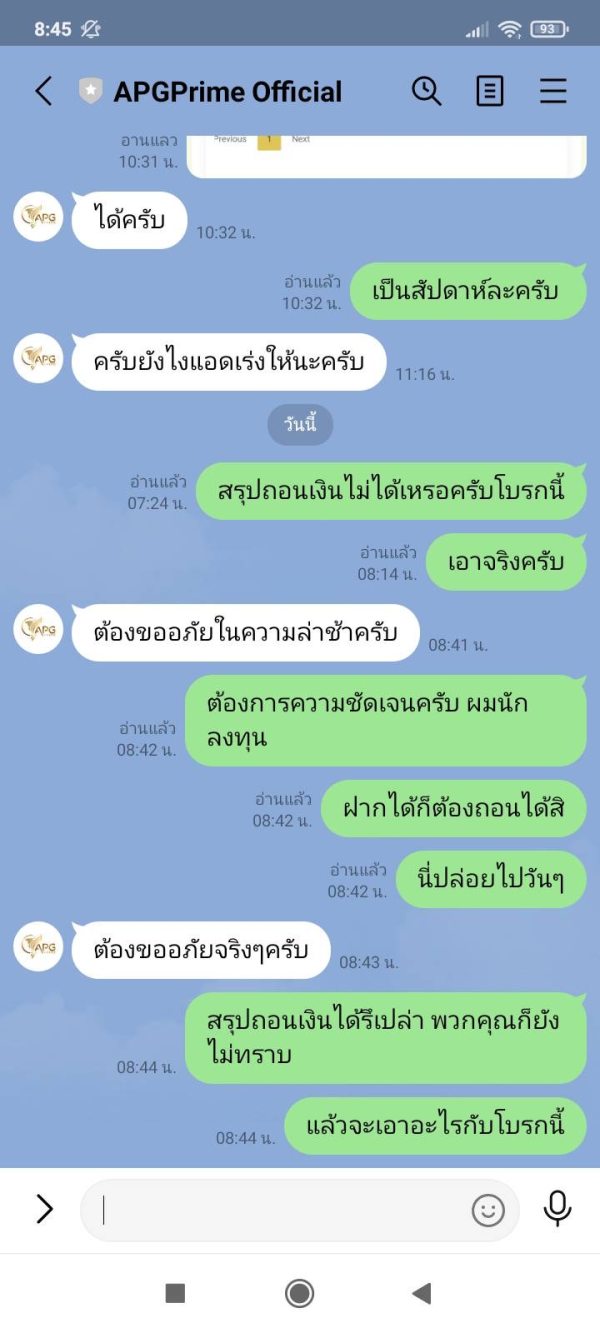This screenshot has width=600, height=1333.
Task: Go back from APGPrime Official chat
Action: click(43, 92)
